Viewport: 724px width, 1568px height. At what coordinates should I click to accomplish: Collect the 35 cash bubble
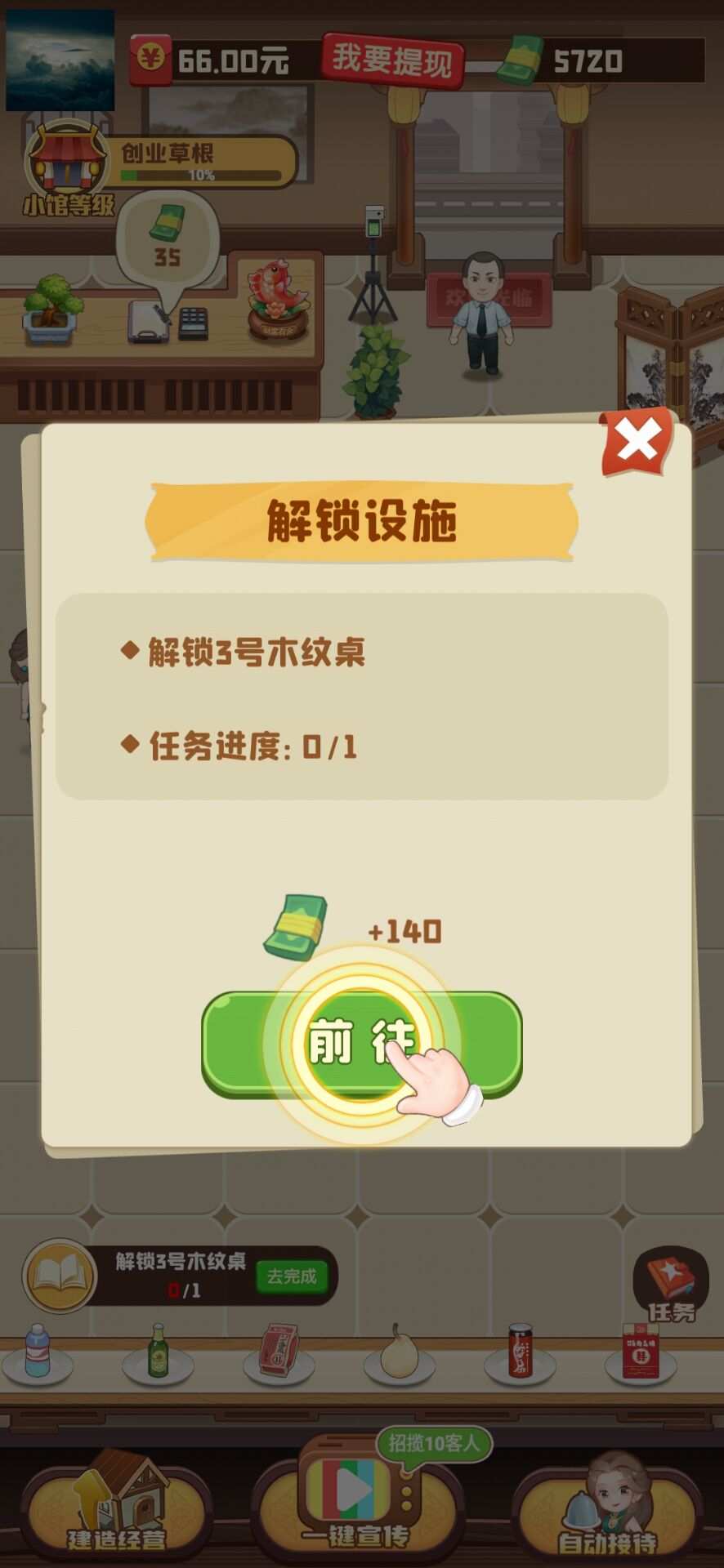click(168, 236)
